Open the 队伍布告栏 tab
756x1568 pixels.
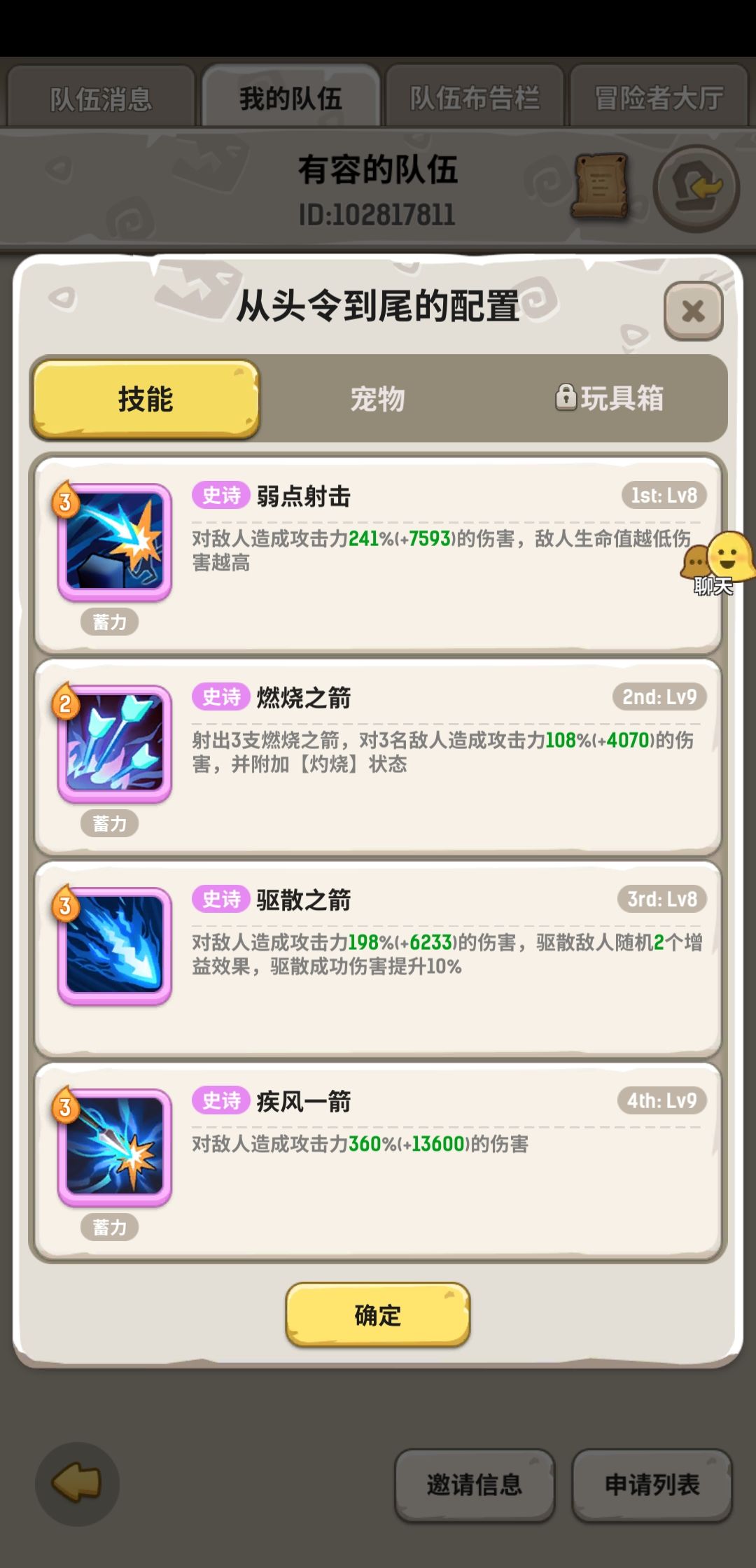pyautogui.click(x=475, y=98)
